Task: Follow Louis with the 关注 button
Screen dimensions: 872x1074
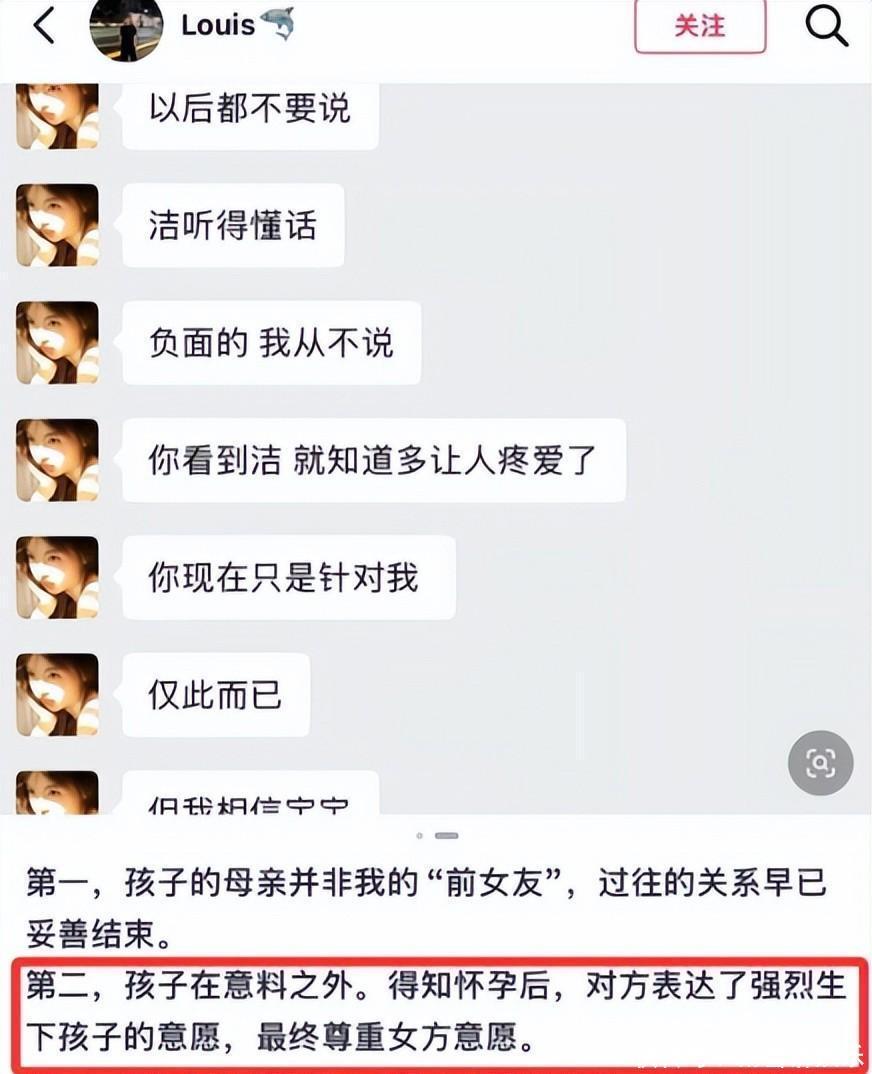Action: pyautogui.click(x=700, y=26)
